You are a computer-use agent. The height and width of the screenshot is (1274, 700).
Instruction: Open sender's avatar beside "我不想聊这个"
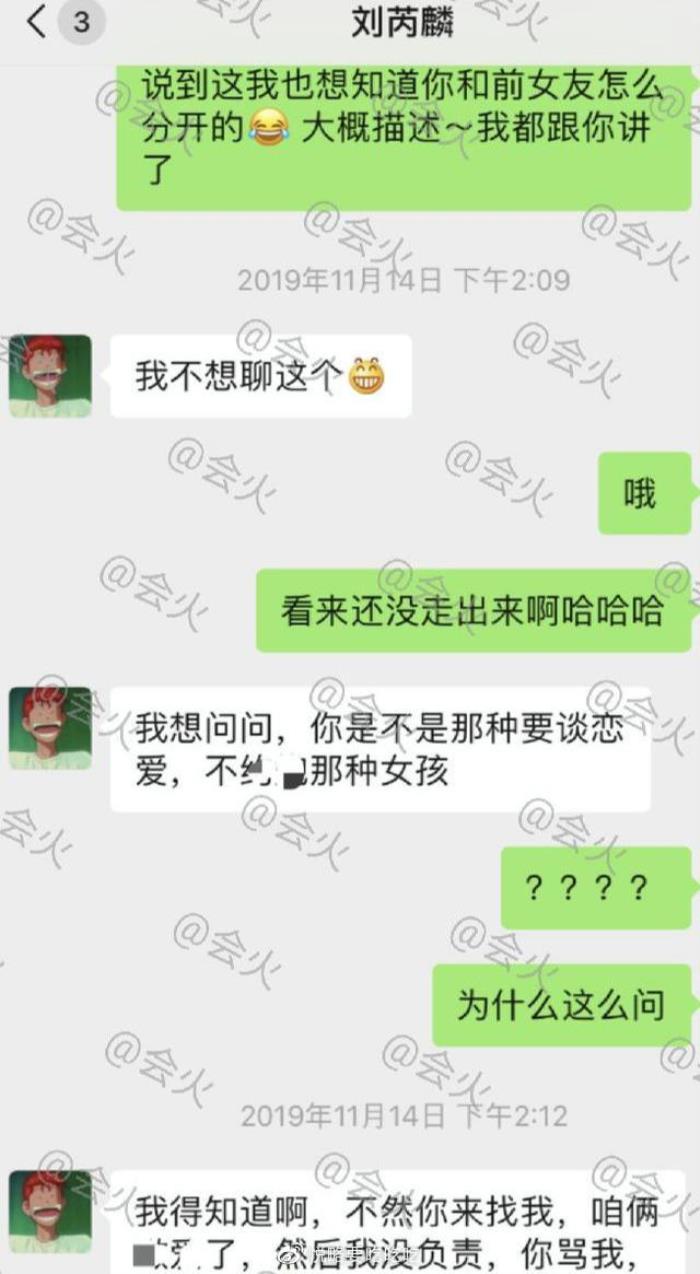click(50, 376)
